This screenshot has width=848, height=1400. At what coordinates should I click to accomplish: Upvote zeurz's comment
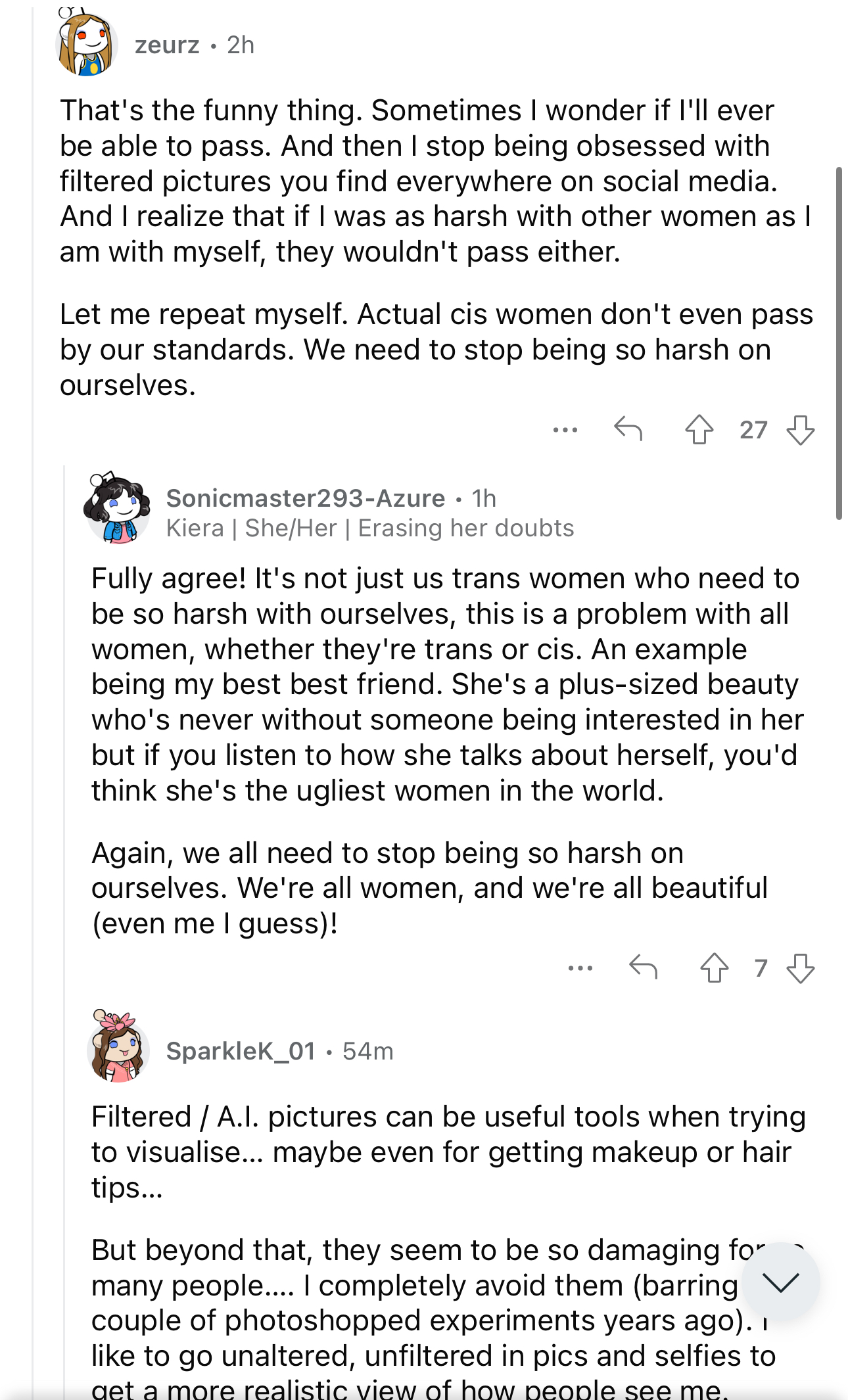699,430
